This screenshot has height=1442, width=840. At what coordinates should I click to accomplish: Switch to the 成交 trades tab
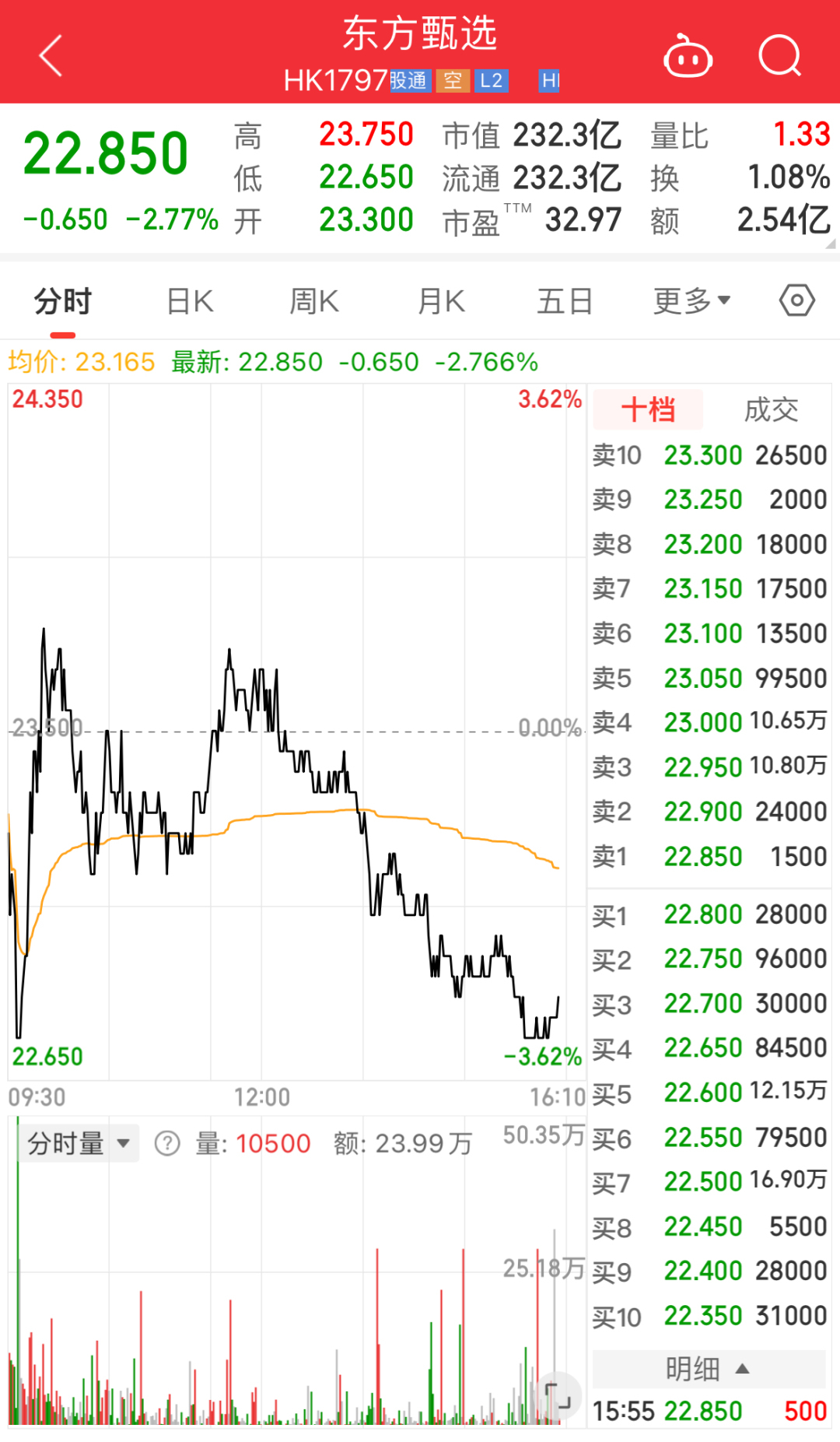coord(771,409)
